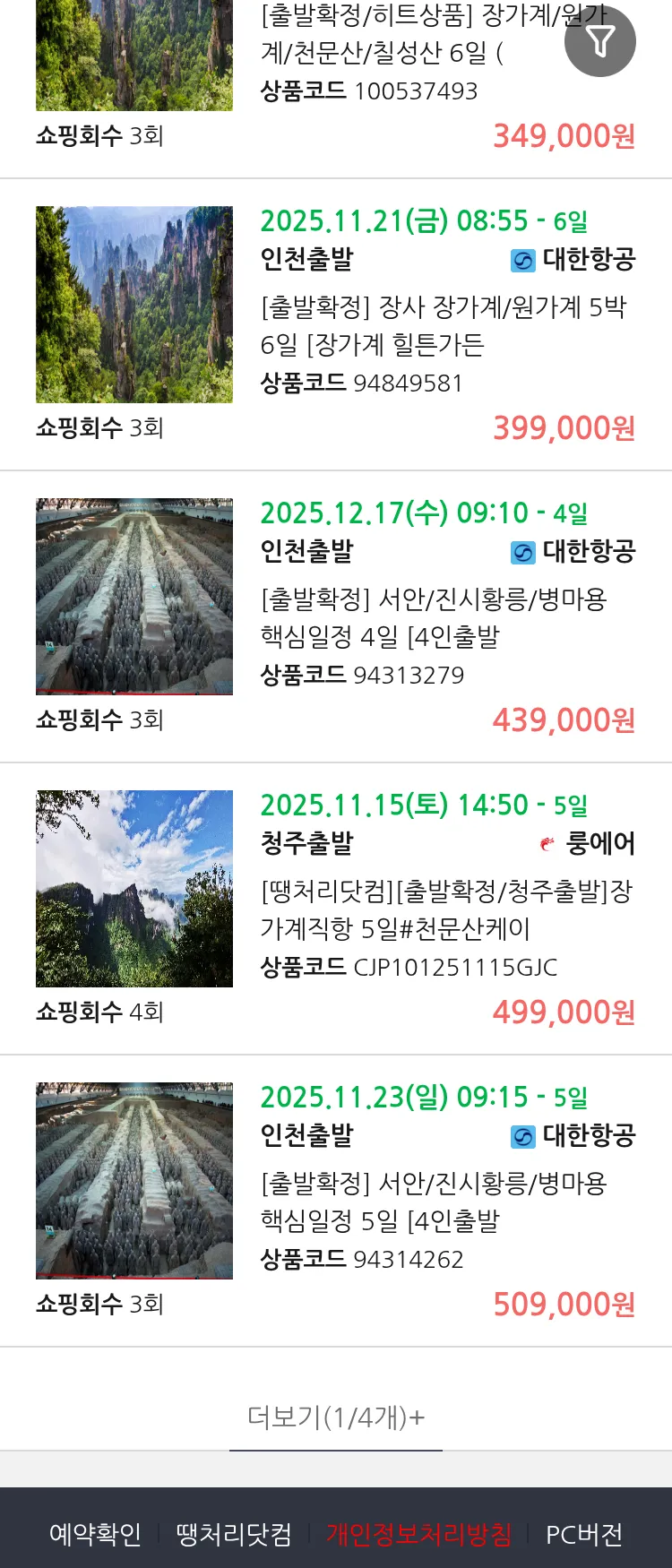Go to 예약확인 in the footer
672x1568 pixels.
coord(95,1534)
